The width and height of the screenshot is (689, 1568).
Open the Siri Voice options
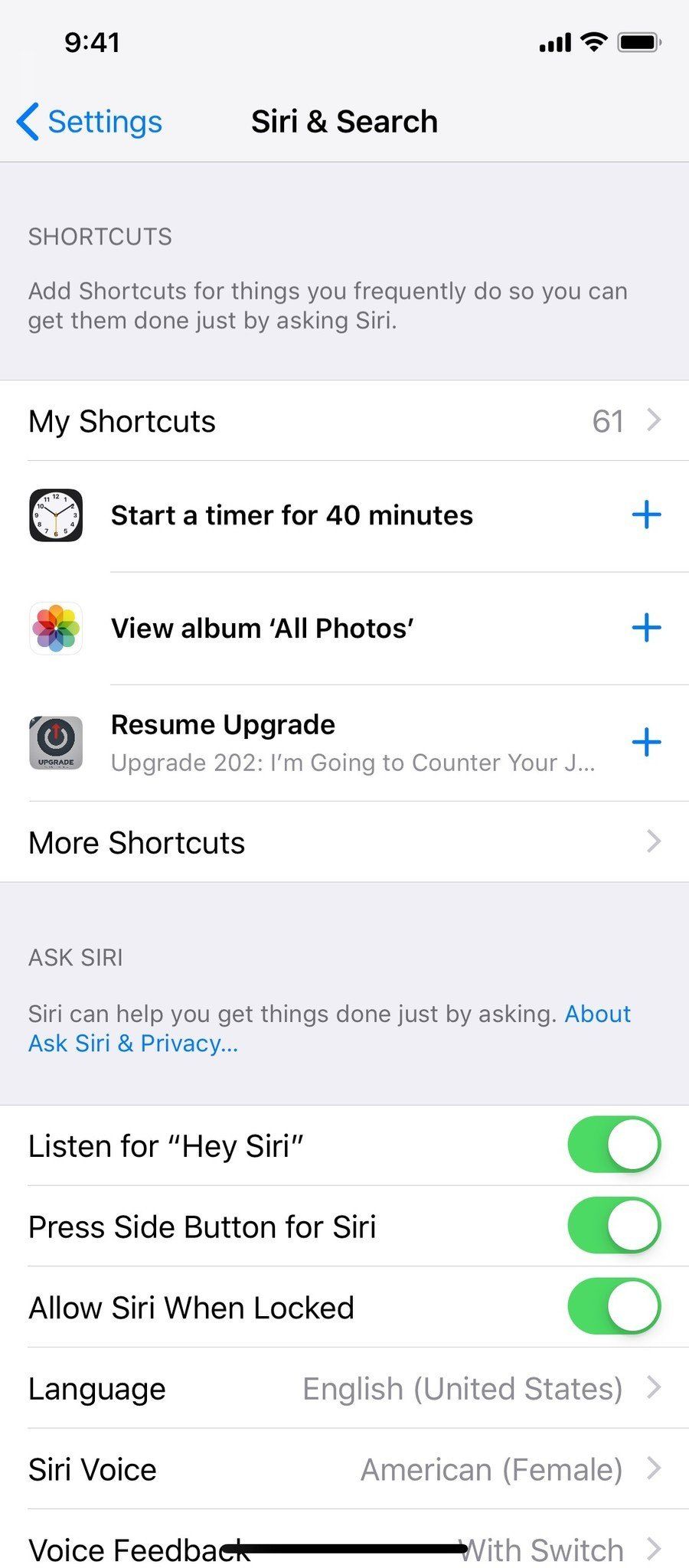click(344, 1468)
